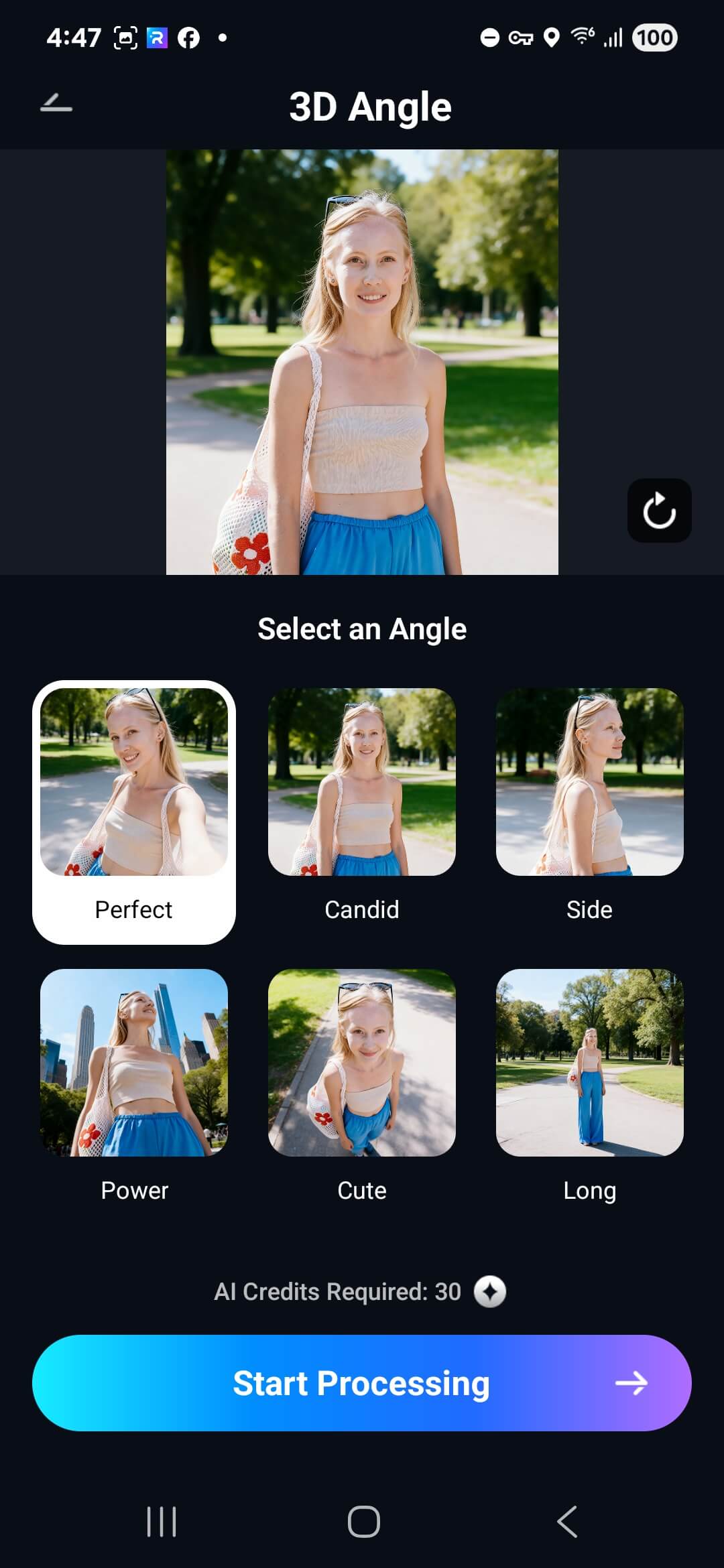
Task: Tap the refresh icon beside the photo preview
Action: [659, 510]
